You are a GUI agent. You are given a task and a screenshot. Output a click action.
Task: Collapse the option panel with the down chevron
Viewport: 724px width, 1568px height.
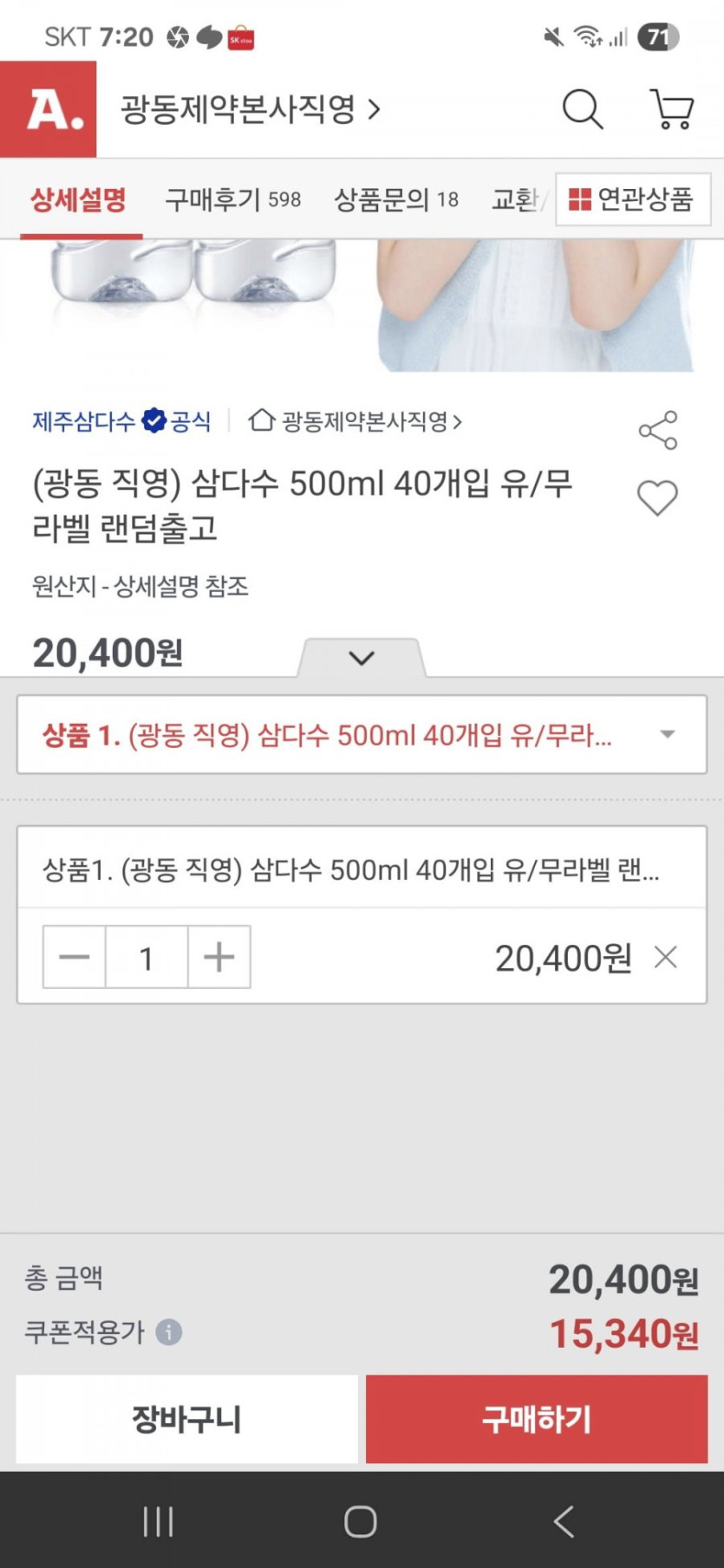pos(362,658)
